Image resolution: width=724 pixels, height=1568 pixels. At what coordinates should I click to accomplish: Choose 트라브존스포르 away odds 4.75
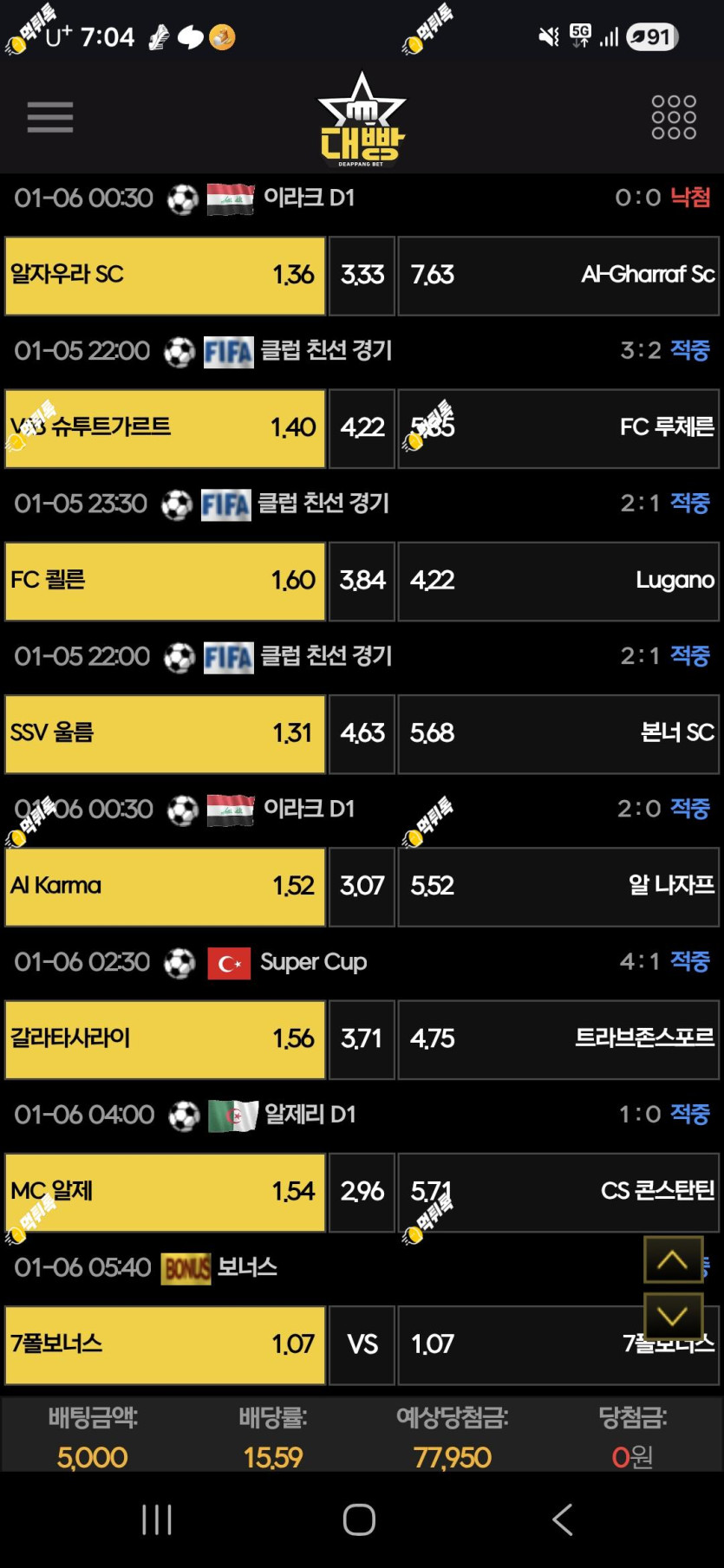[x=558, y=1039]
